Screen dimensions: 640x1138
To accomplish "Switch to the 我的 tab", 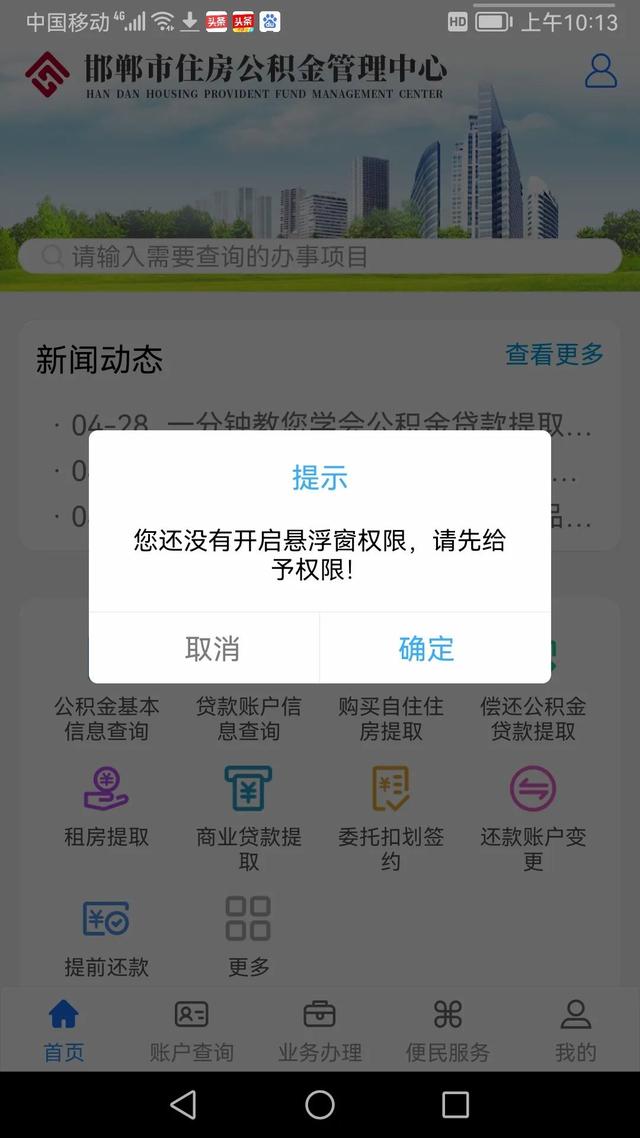I will click(x=576, y=1030).
